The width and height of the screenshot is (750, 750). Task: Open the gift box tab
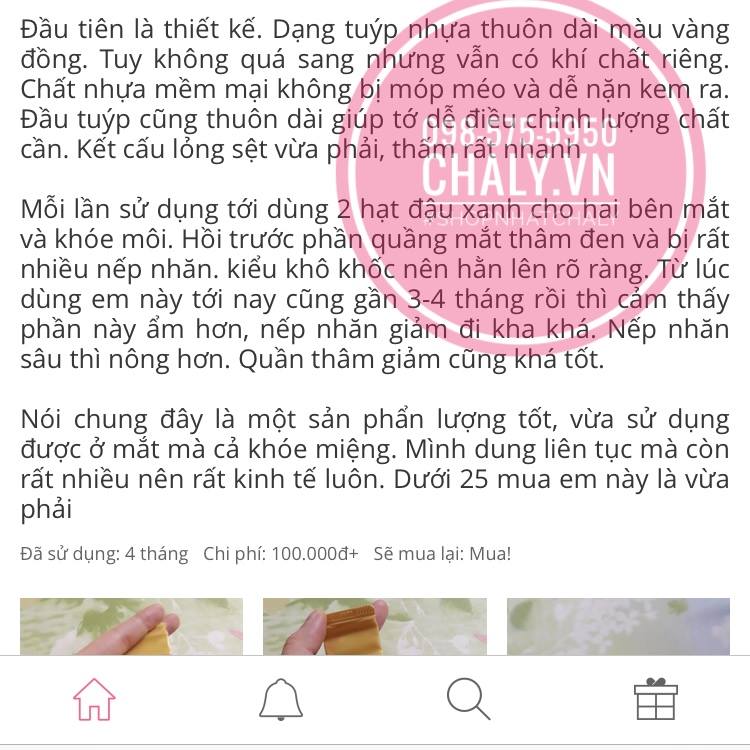click(x=656, y=699)
